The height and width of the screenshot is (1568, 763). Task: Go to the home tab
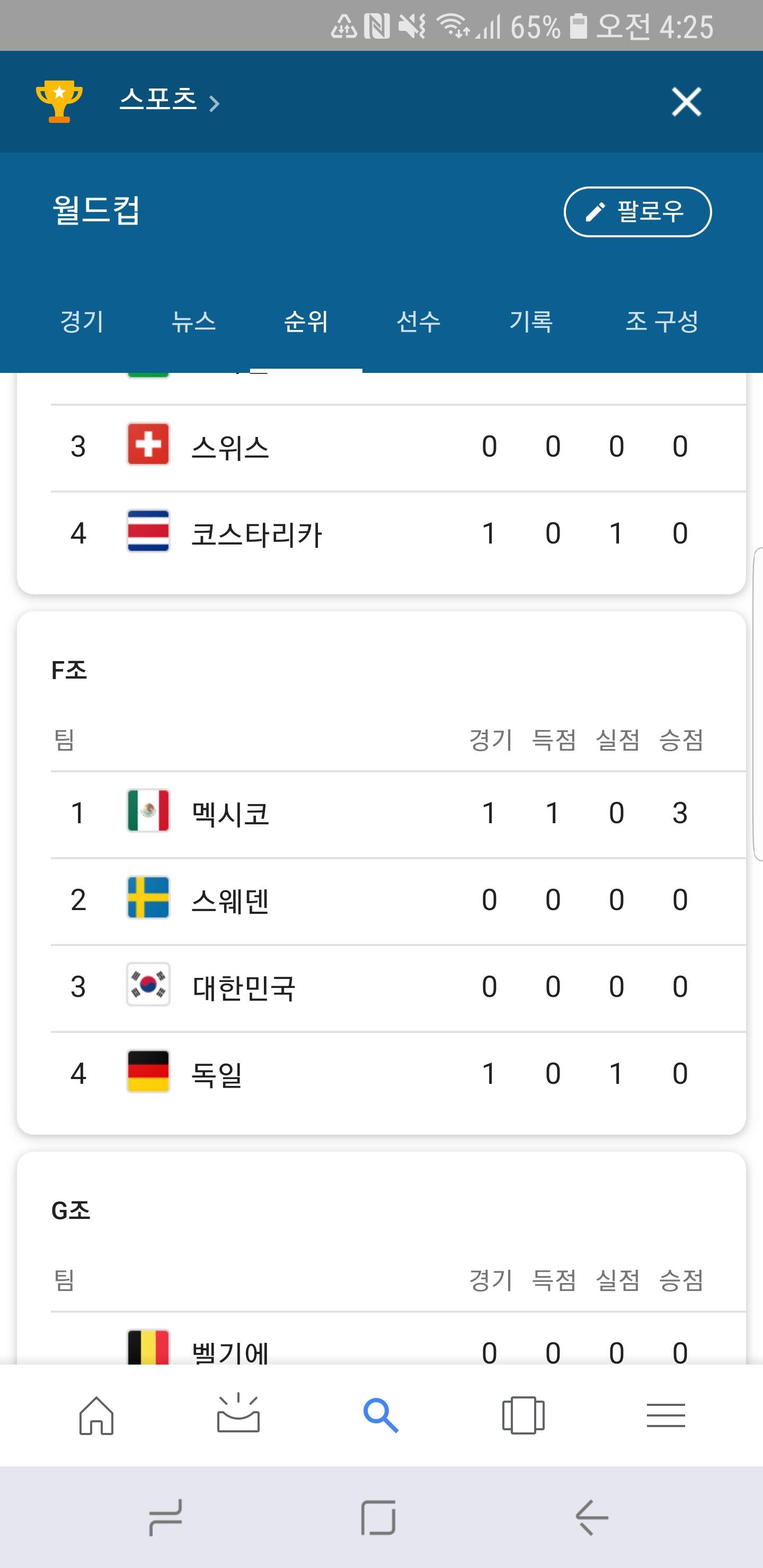pyautogui.click(x=96, y=1415)
